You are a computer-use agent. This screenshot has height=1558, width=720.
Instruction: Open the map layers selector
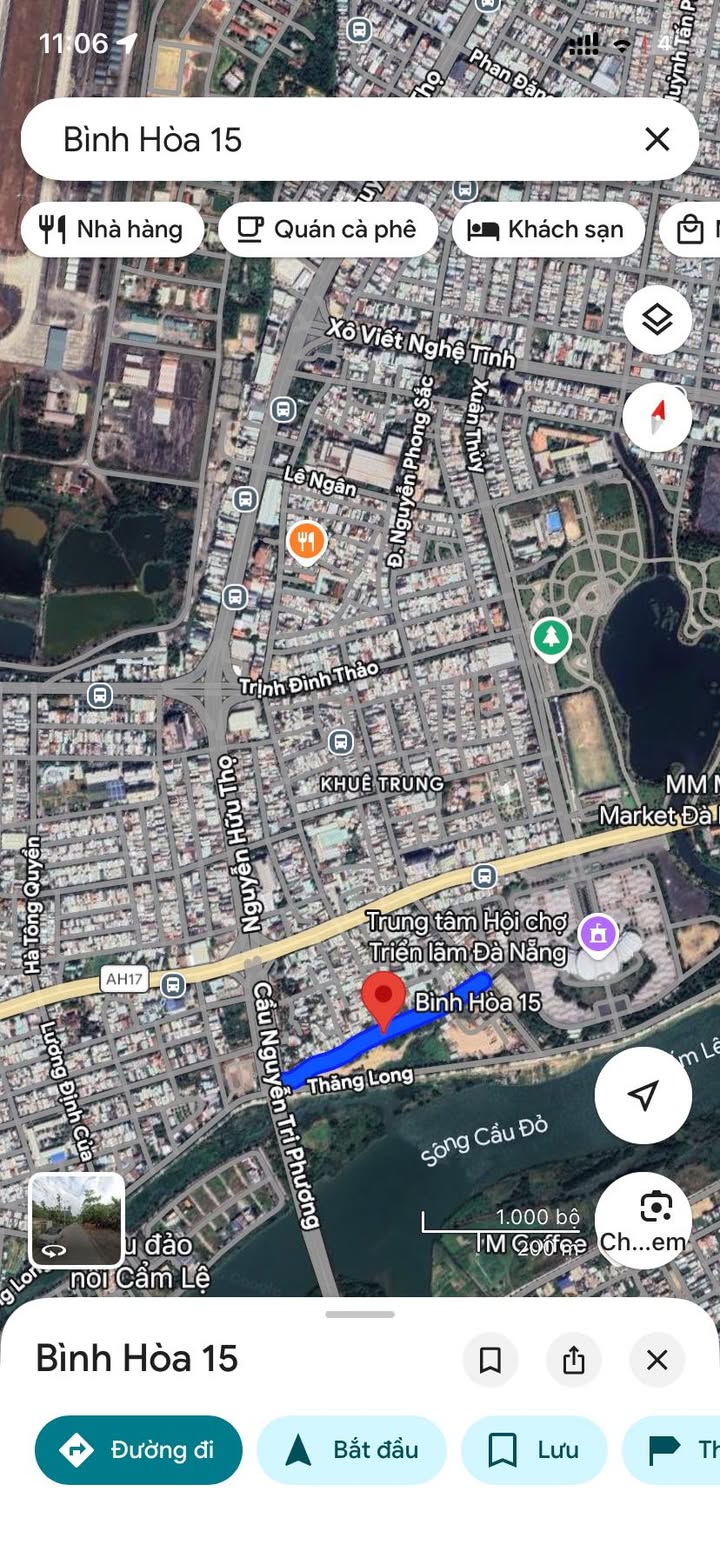click(657, 320)
